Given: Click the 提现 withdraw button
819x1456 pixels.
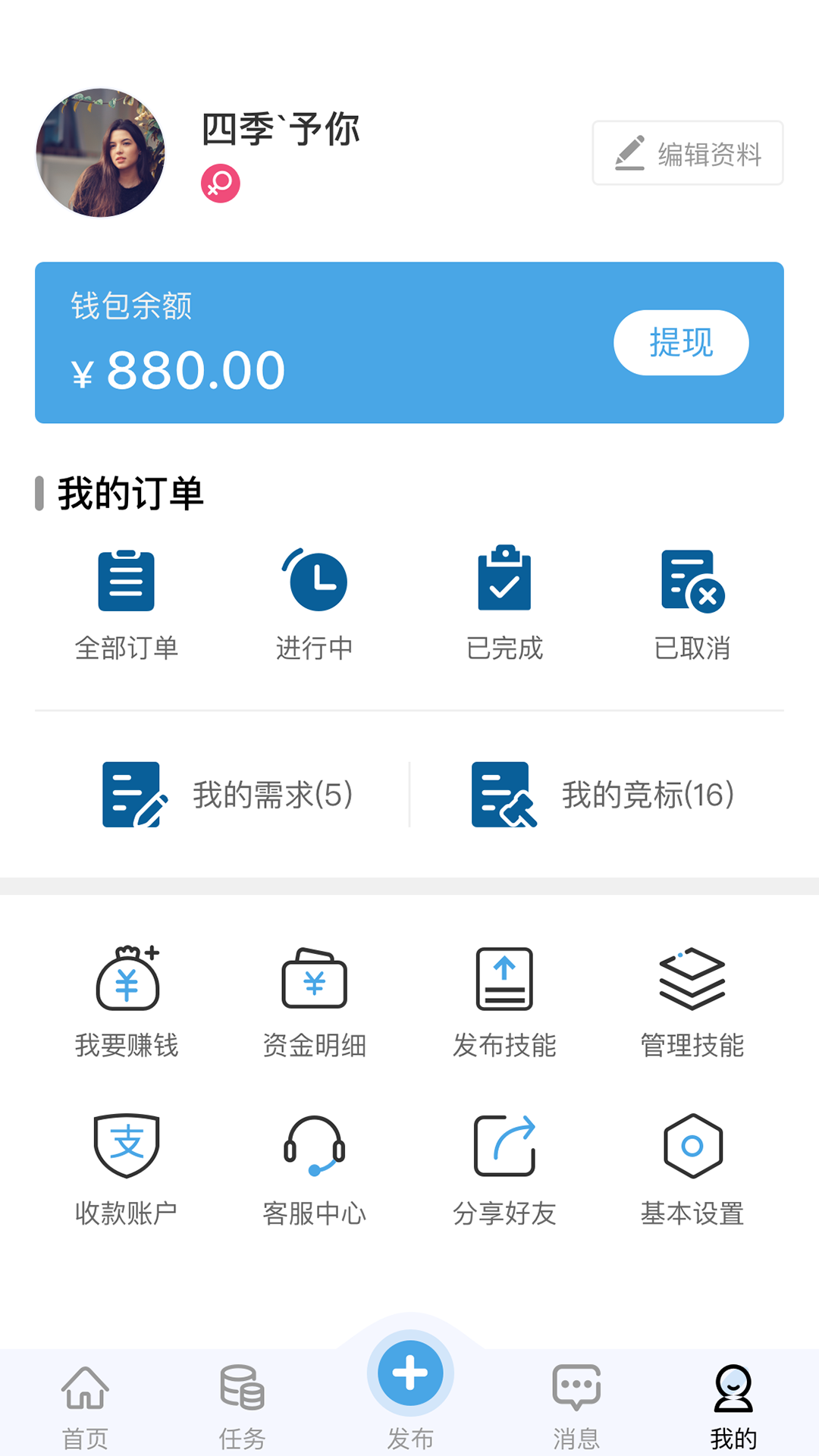Looking at the screenshot, I should point(680,342).
